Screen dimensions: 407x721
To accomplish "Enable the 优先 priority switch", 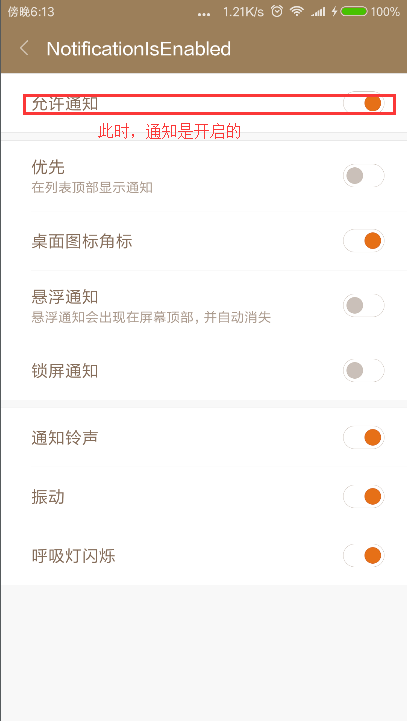I will point(363,176).
